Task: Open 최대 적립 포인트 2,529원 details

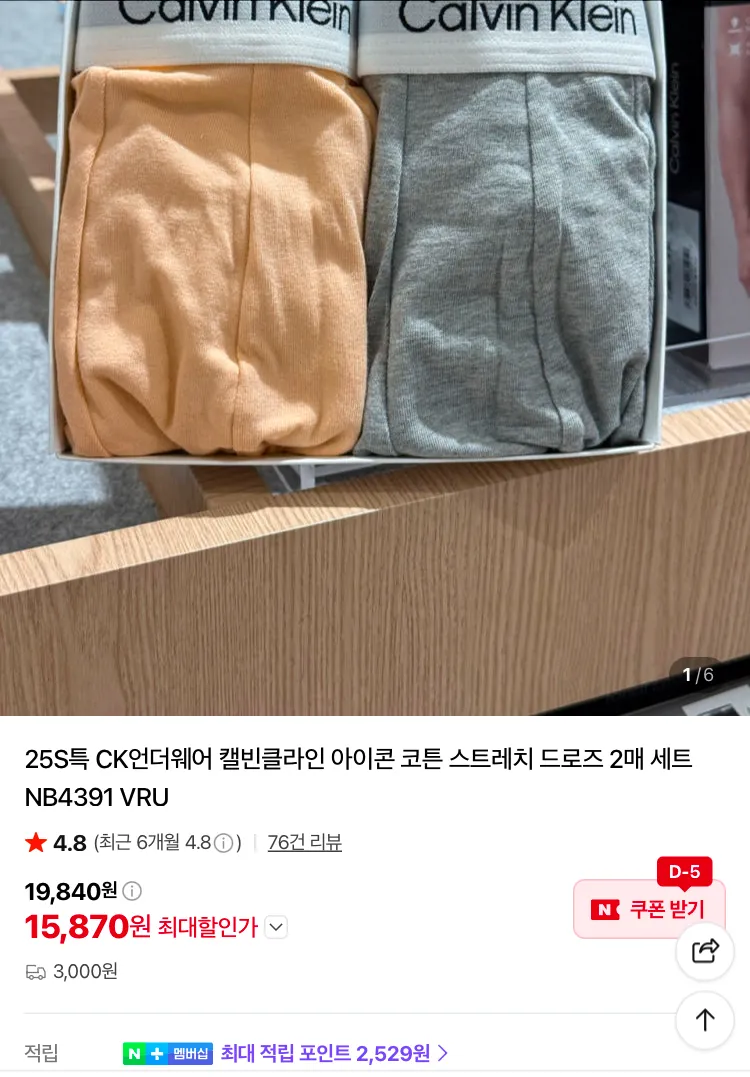Action: pos(334,1053)
